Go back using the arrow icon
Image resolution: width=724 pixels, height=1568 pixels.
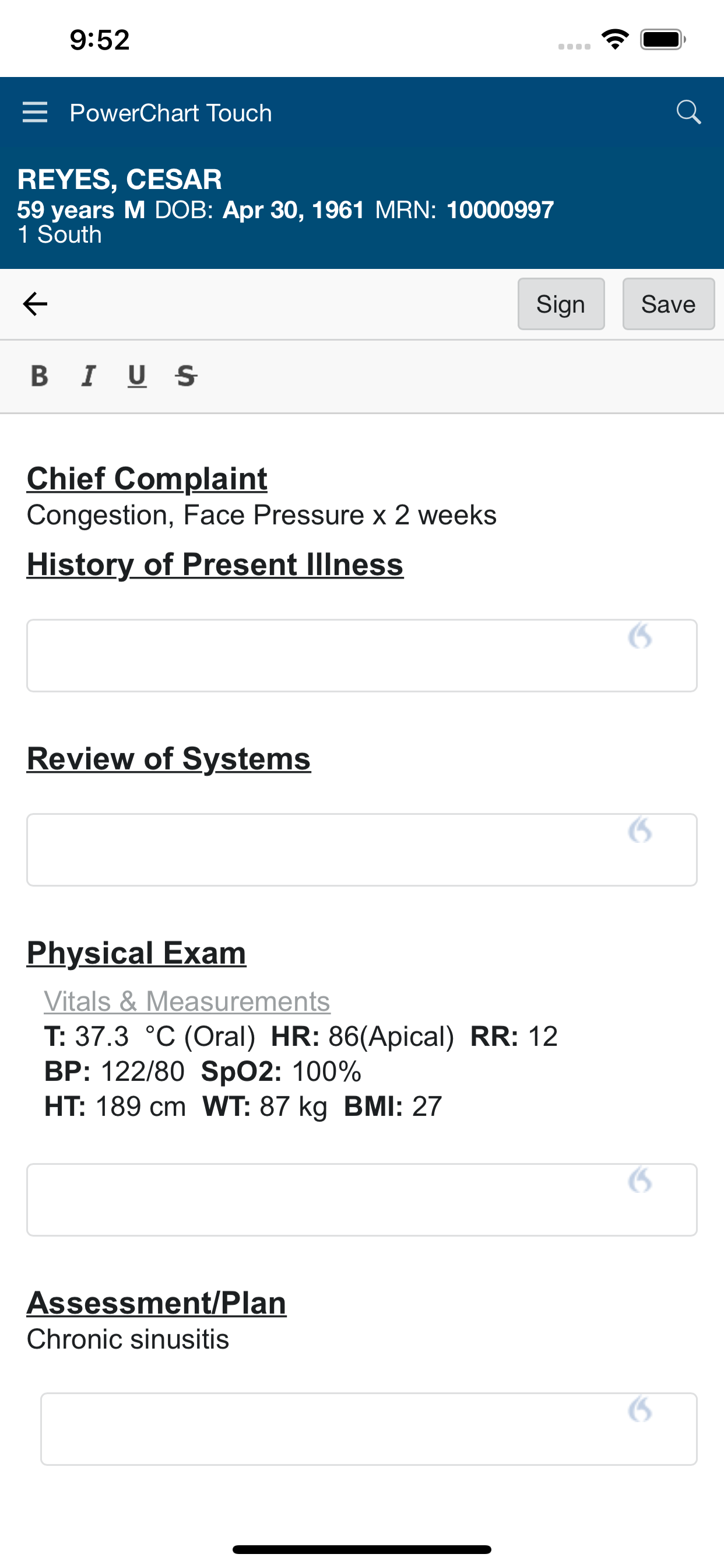coord(34,303)
